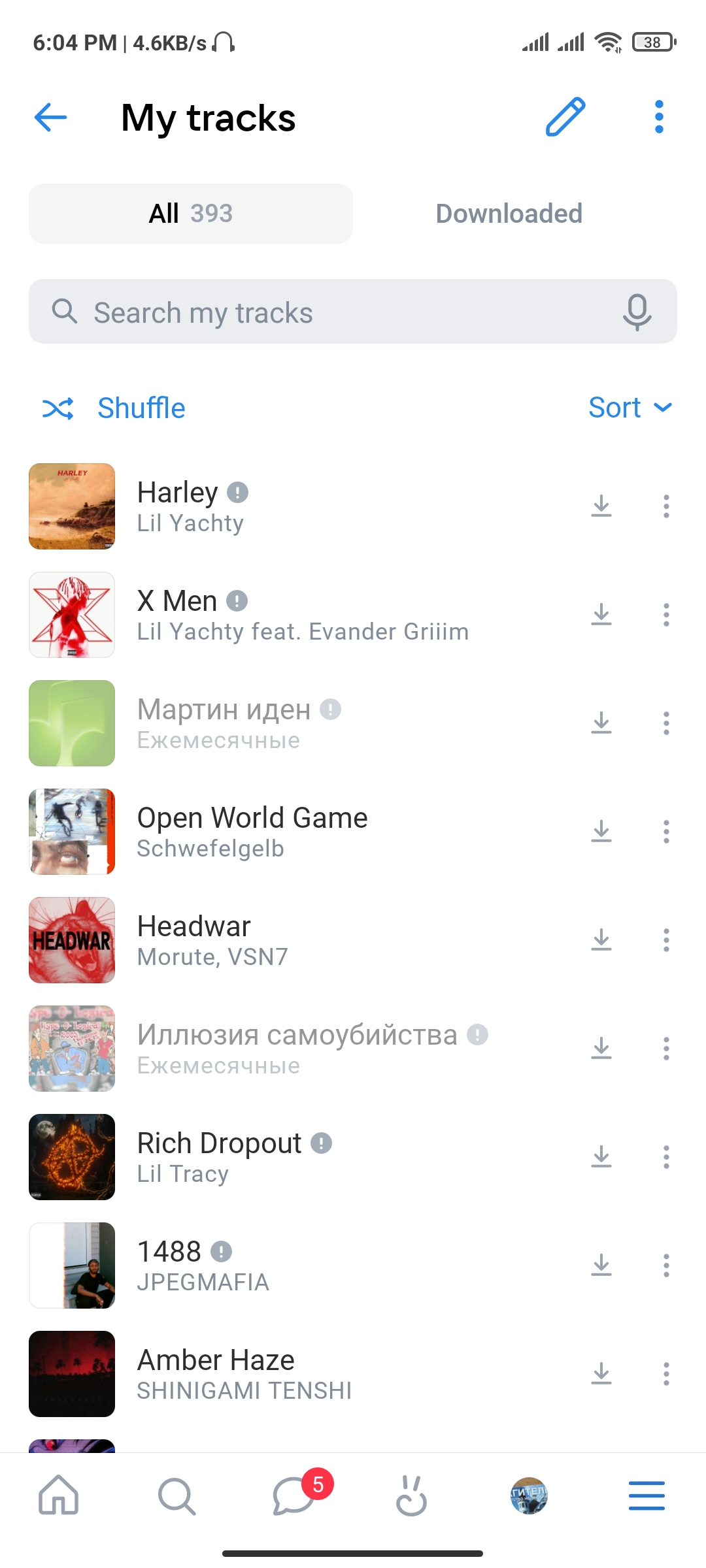Screen dimensions: 706x1568
Task: Open more options for Open World Game
Action: [666, 832]
